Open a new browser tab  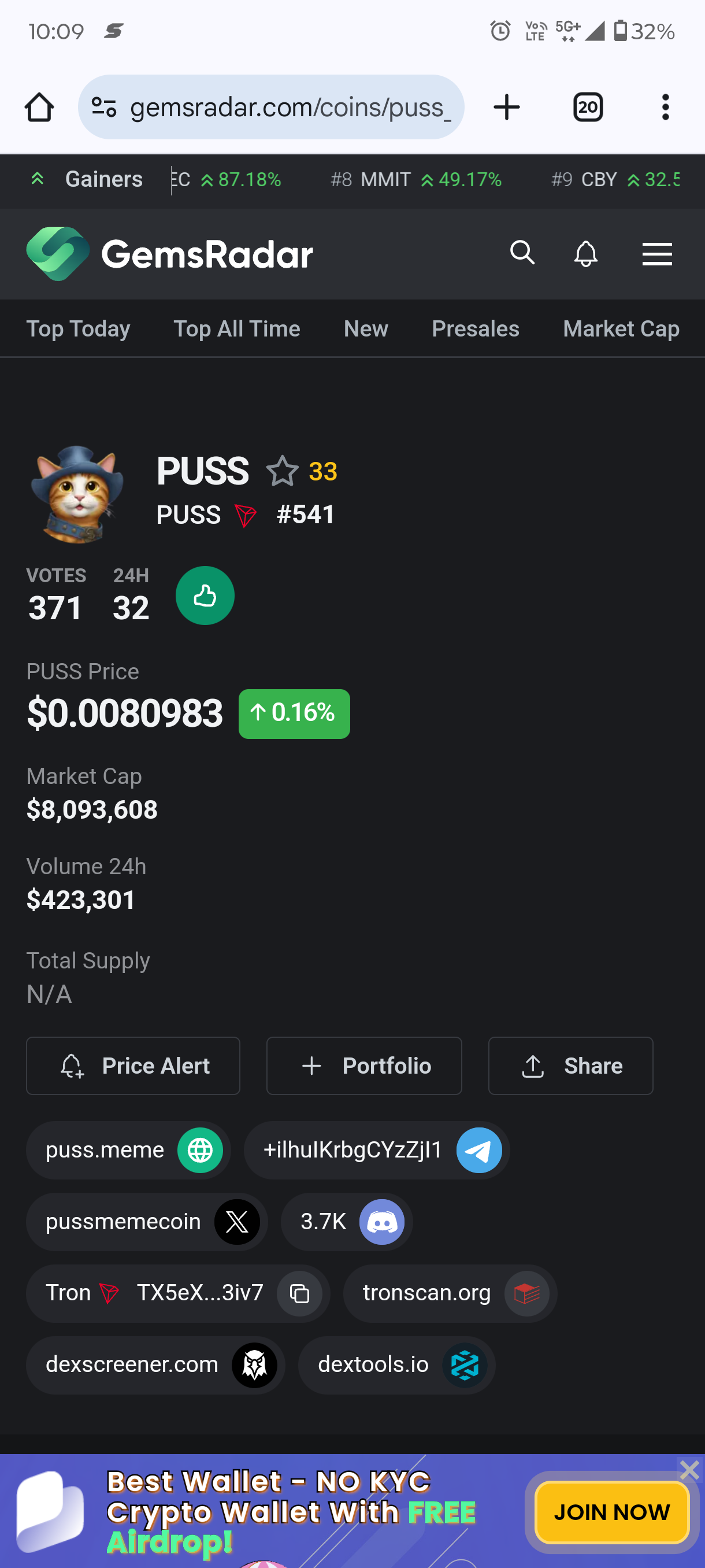[506, 107]
